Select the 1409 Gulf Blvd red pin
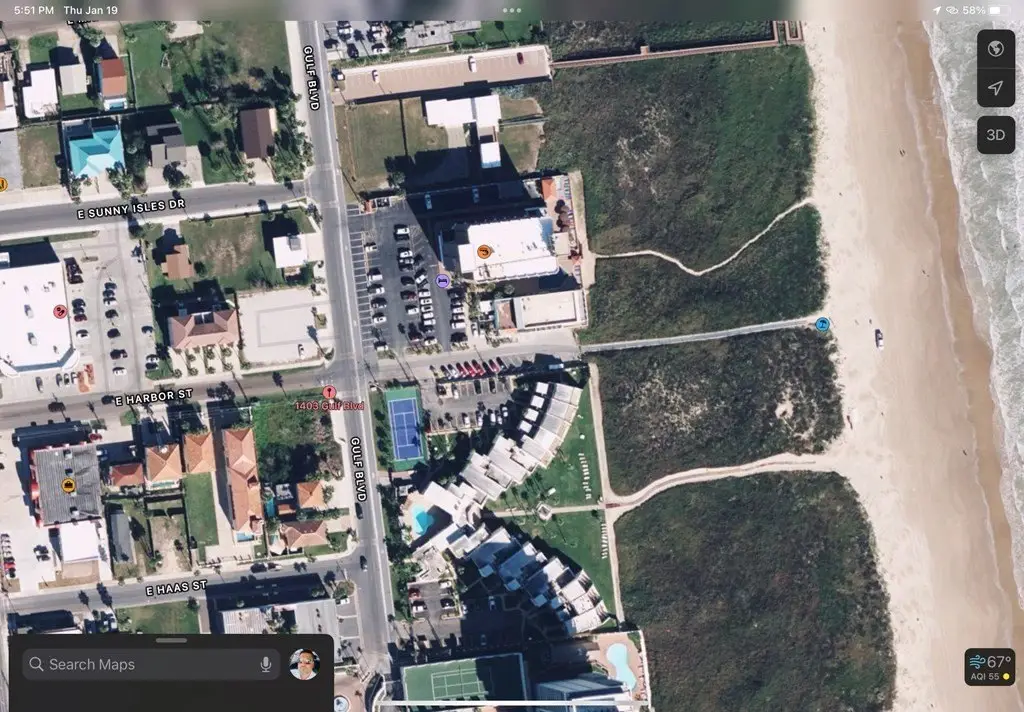The height and width of the screenshot is (712, 1024). (x=329, y=392)
